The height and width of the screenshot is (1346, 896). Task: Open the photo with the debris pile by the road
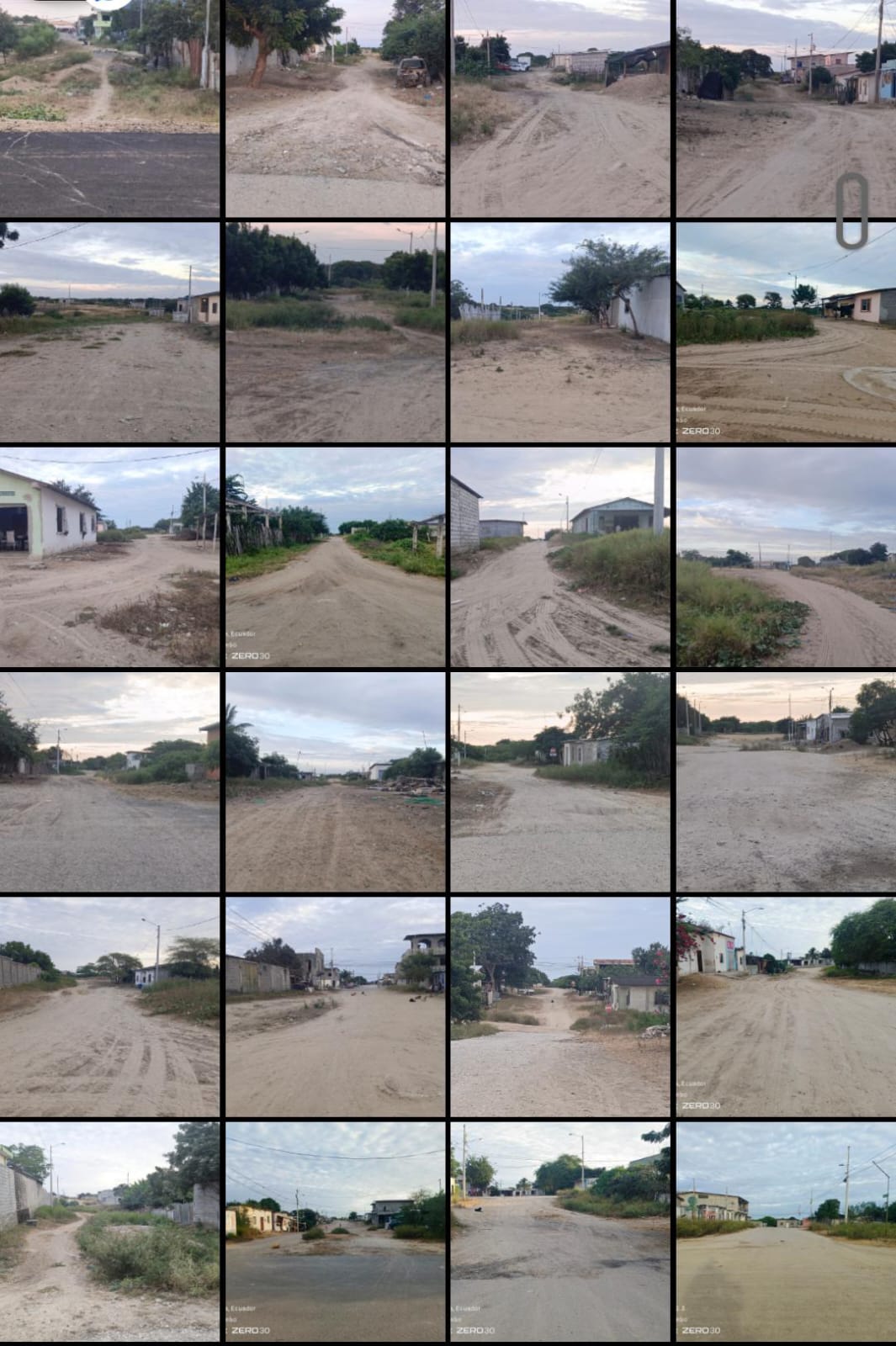point(335,782)
